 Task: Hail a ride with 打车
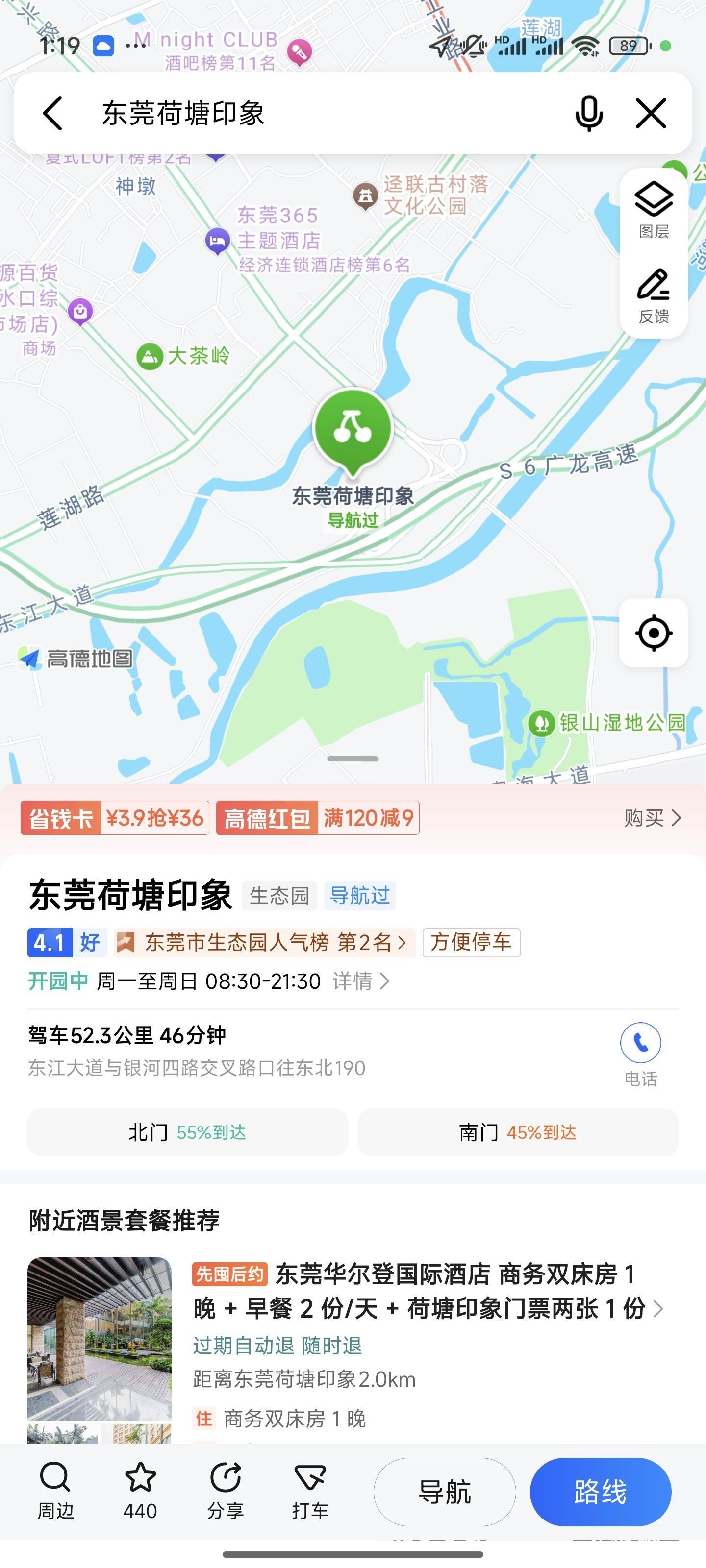pos(310,1491)
